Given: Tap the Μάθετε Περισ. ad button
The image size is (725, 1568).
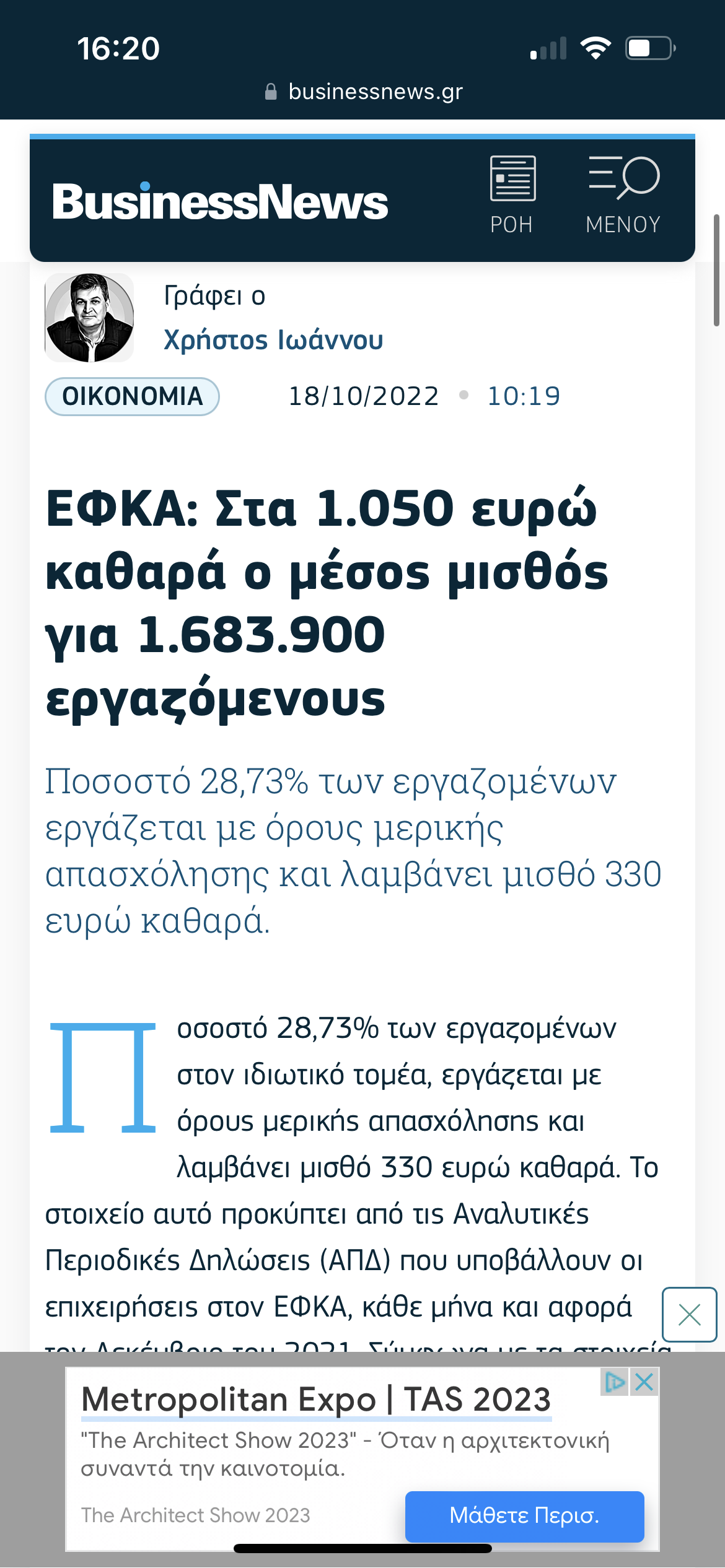Looking at the screenshot, I should tap(524, 1515).
